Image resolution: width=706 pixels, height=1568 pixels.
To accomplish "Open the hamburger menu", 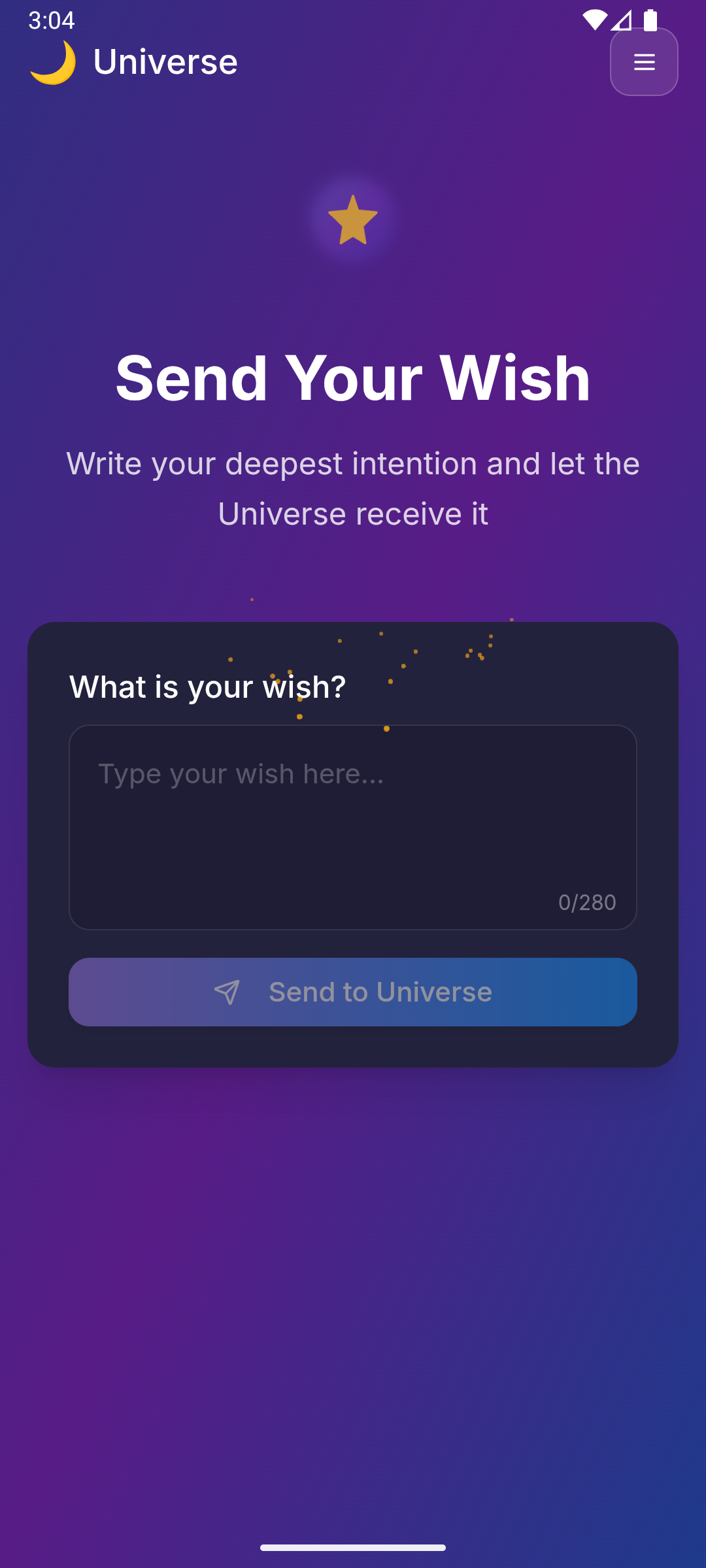I will pos(644,62).
